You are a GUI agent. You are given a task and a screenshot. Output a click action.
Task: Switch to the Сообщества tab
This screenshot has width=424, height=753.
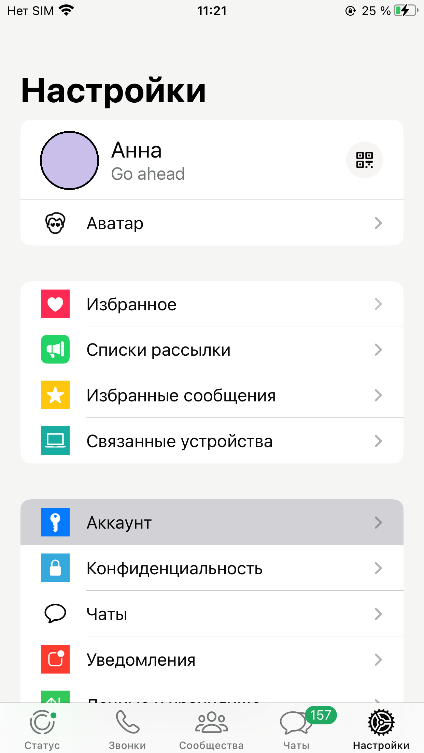(212, 729)
